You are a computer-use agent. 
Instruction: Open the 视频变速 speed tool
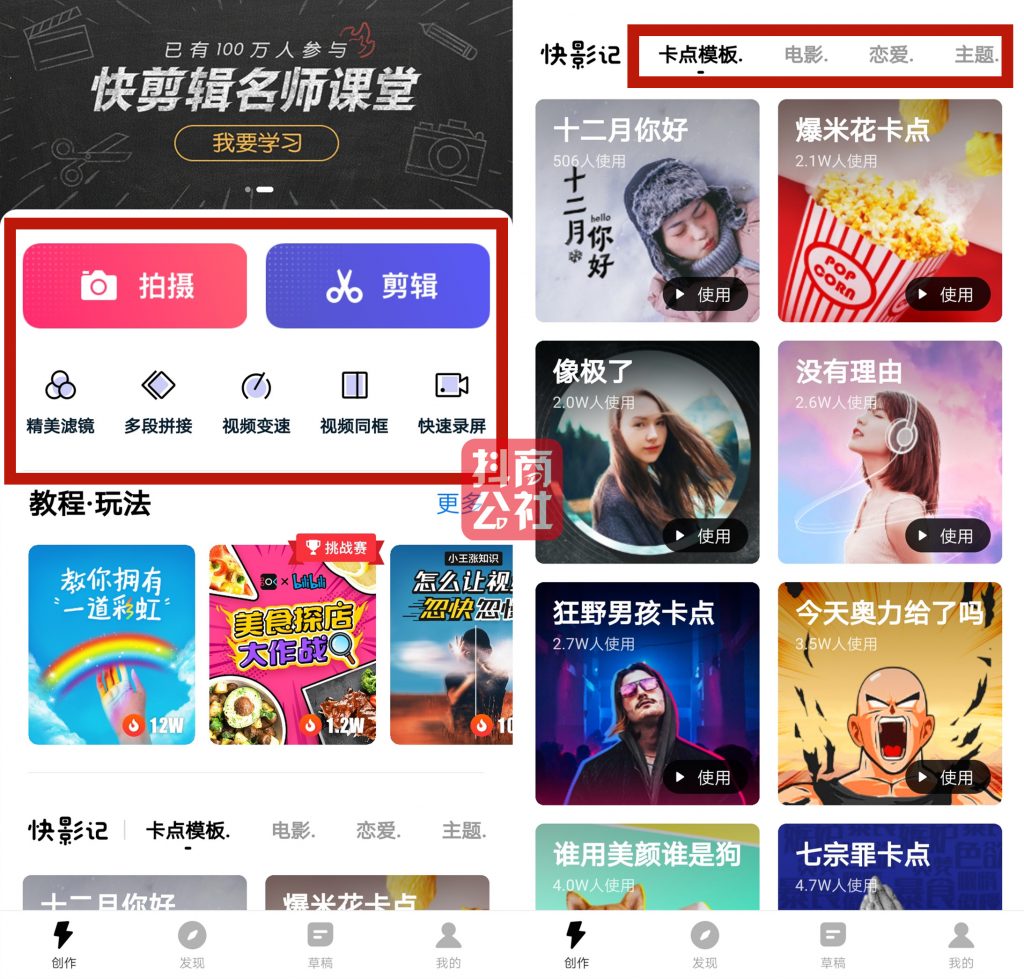(x=256, y=402)
